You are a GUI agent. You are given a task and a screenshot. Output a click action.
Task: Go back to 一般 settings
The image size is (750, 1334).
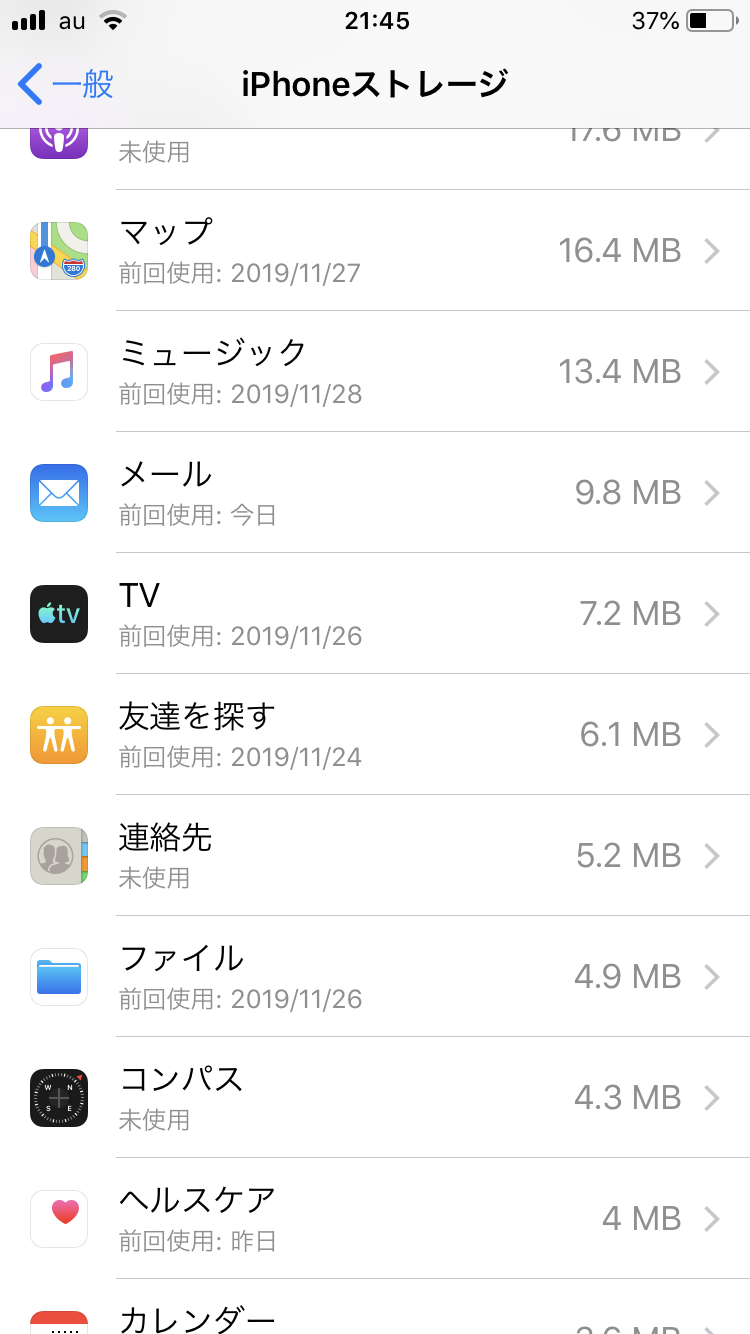(x=66, y=85)
